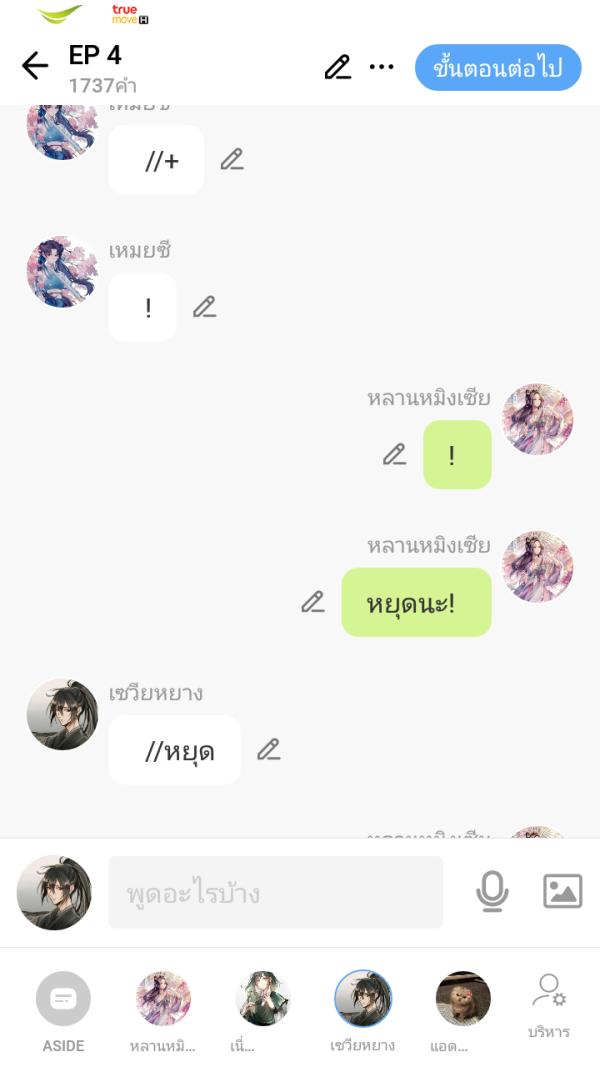Image resolution: width=600 pixels, height=1067 pixels.
Task: Edit the //หยุด message
Action: 268,750
